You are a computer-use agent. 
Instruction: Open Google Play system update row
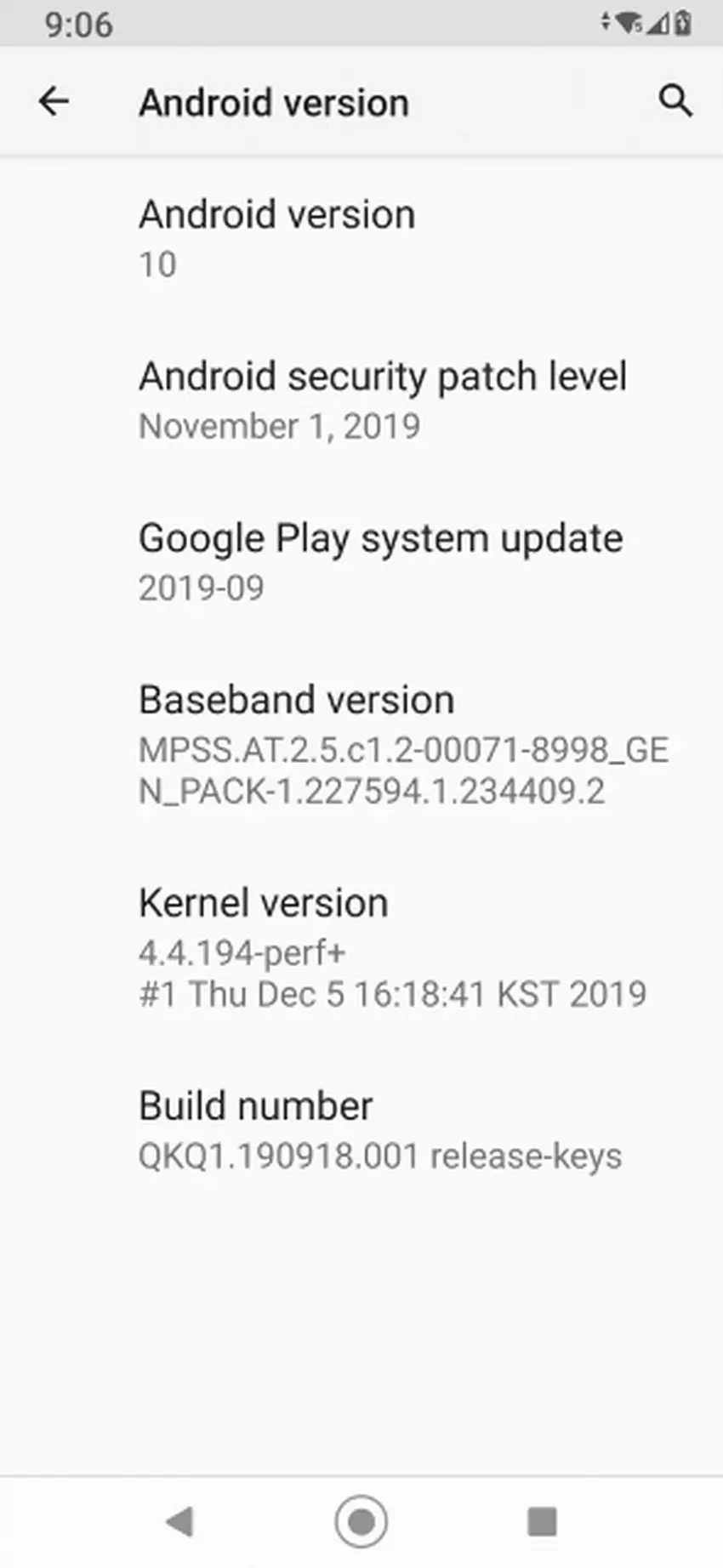[361, 561]
